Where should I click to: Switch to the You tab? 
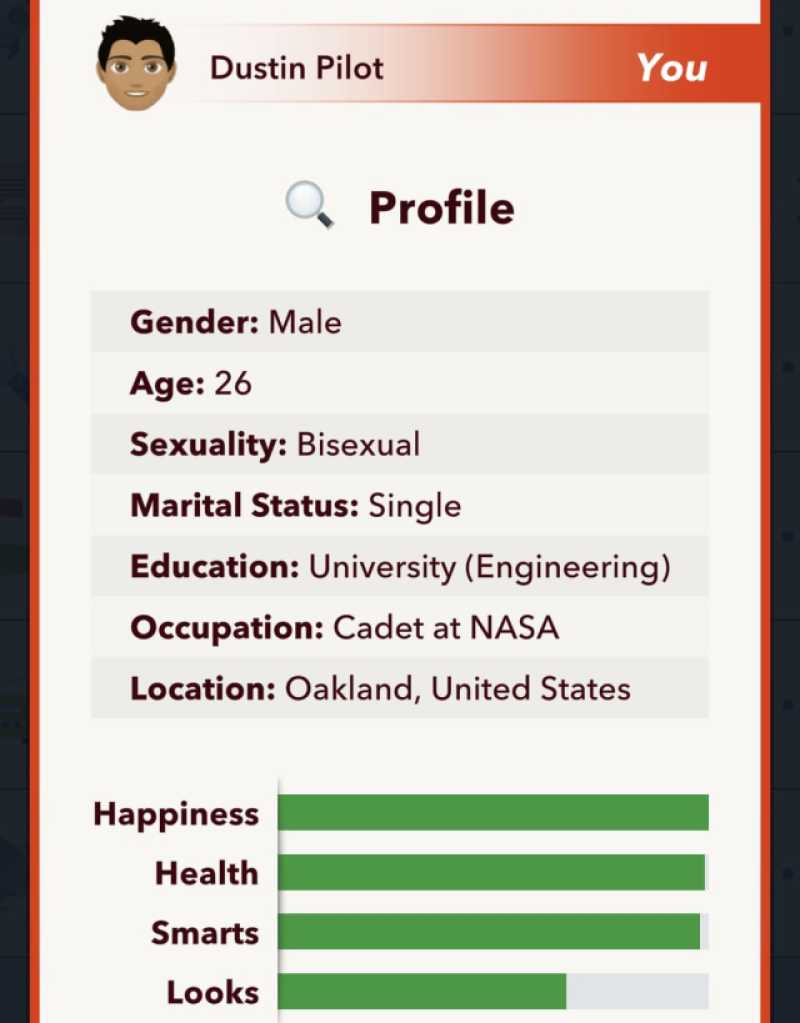(672, 67)
